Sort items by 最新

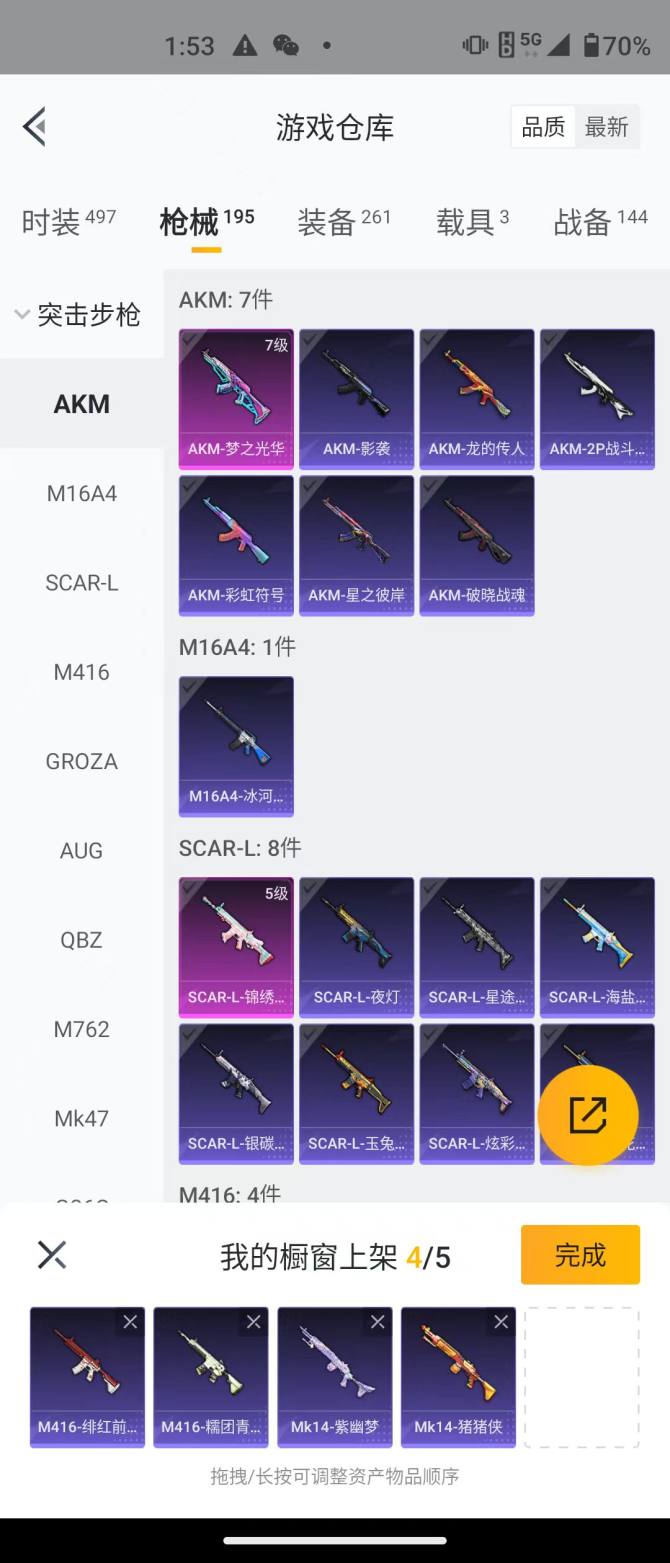pos(606,127)
